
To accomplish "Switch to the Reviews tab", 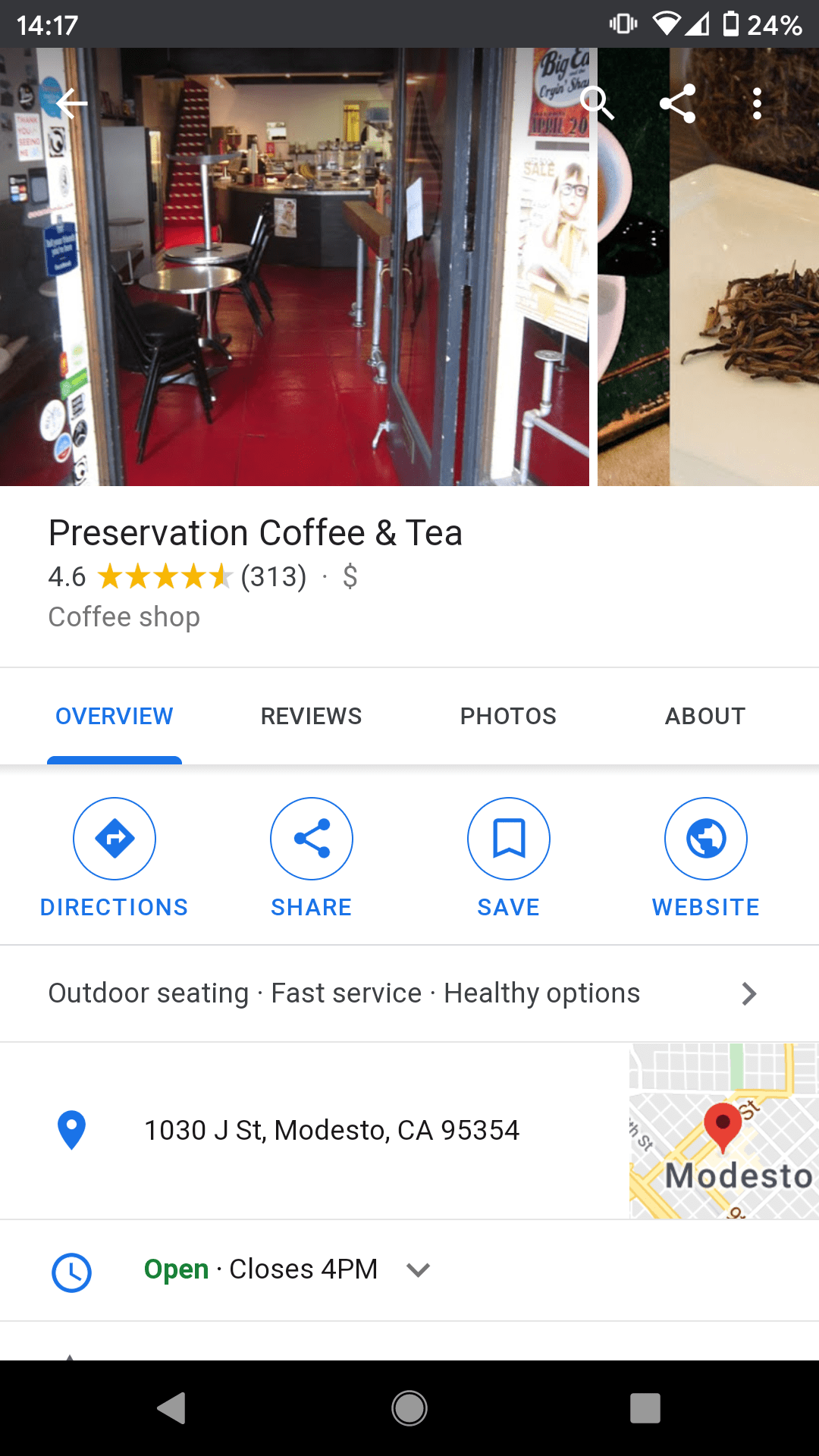I will pos(311,716).
